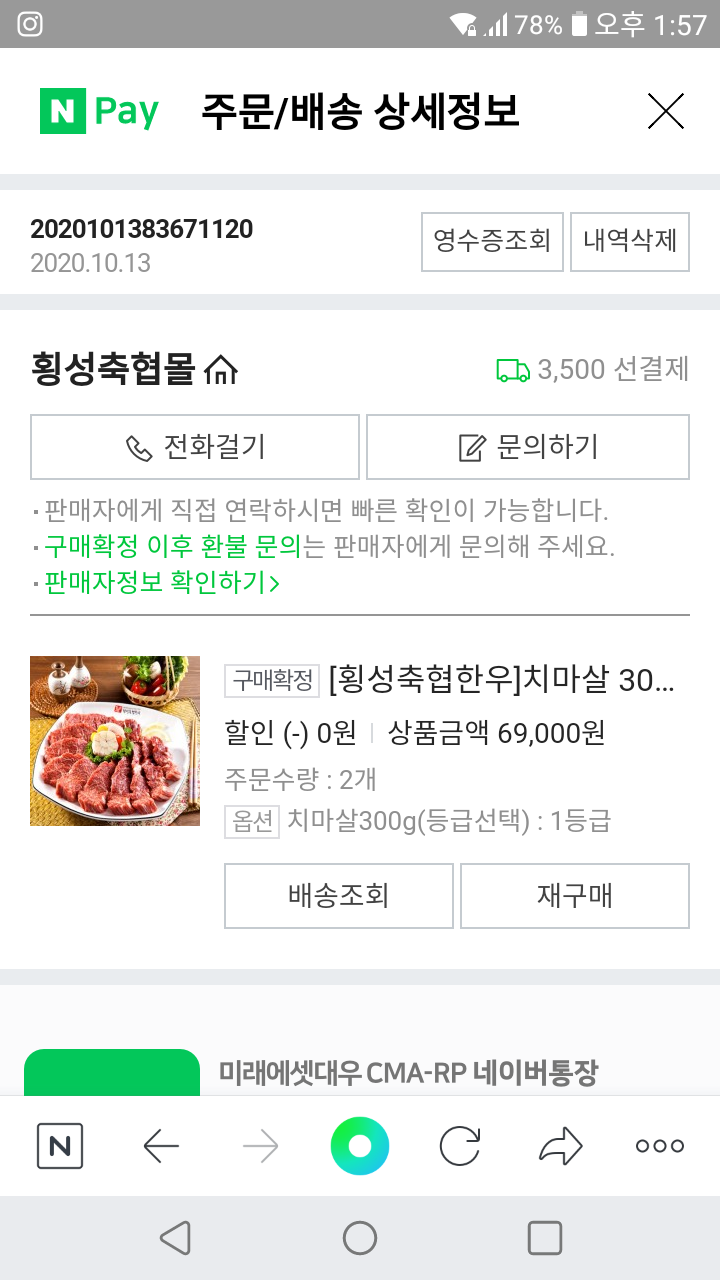Reorder this item with 재구매
The image size is (720, 1280).
point(574,895)
